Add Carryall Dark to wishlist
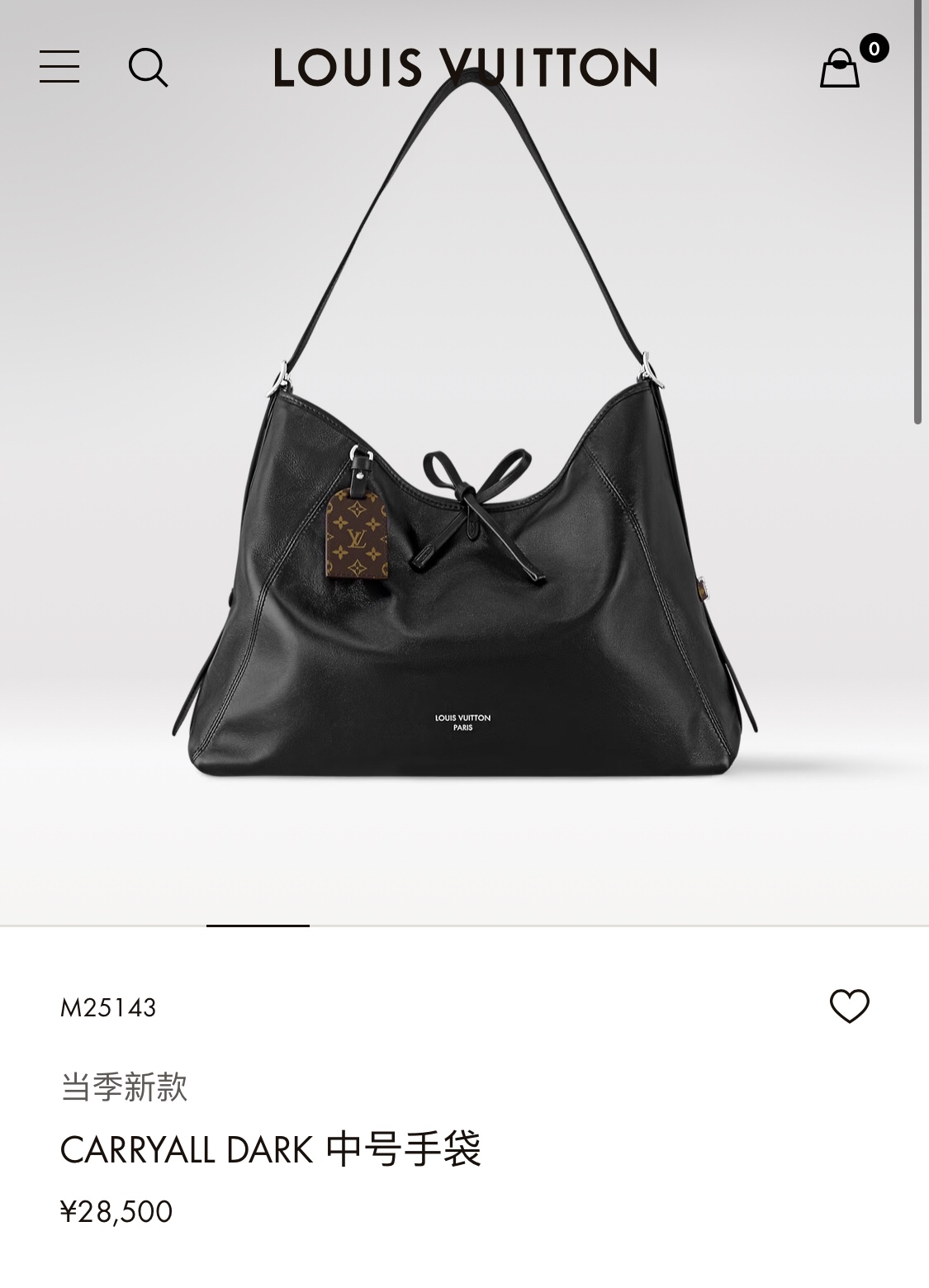Image resolution: width=929 pixels, height=1288 pixels. click(849, 1006)
